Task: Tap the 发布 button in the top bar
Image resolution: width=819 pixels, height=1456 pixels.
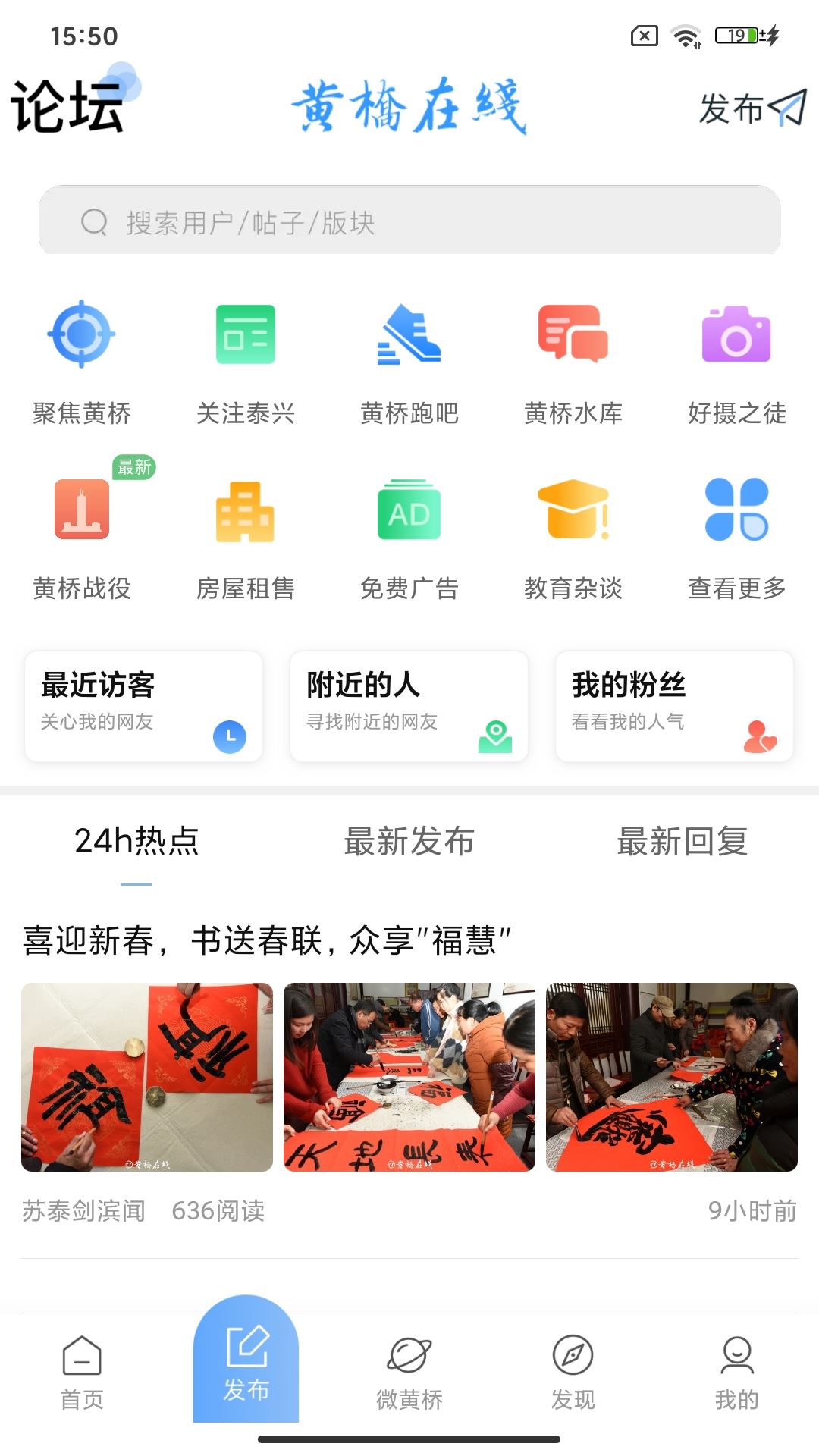Action: 751,108
